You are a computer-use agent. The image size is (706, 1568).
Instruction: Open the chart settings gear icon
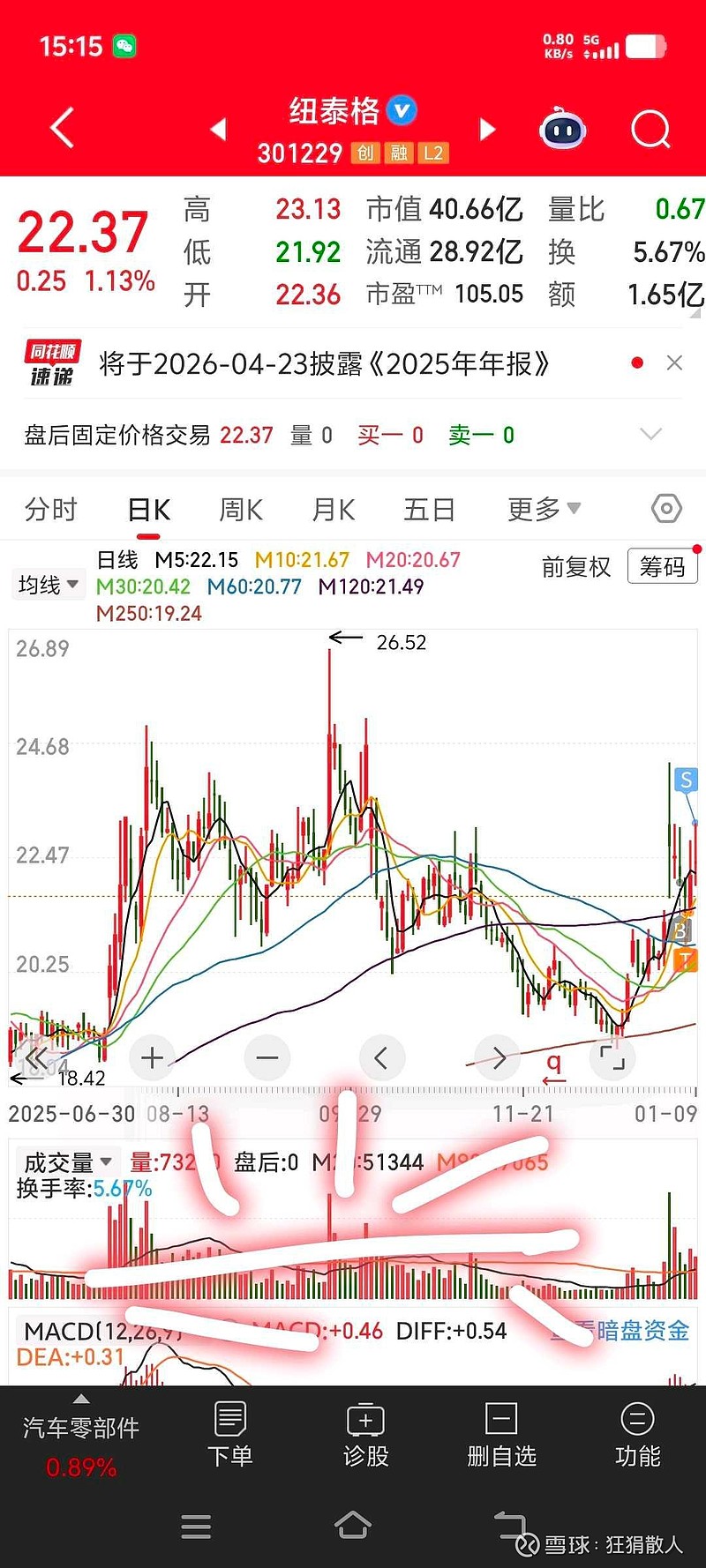pos(666,509)
